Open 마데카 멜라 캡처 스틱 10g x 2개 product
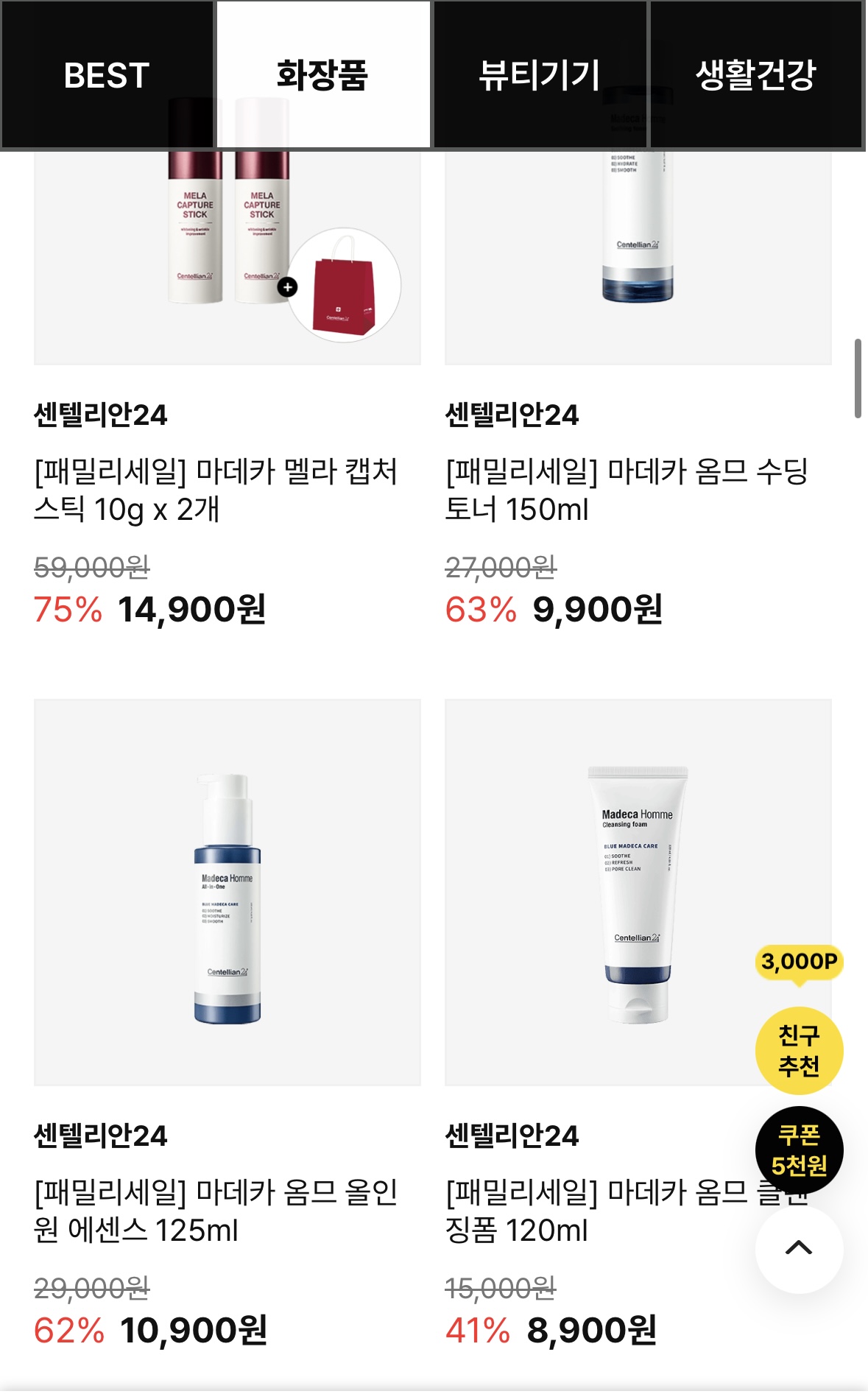Image resolution: width=868 pixels, height=1394 pixels. pyautogui.click(x=216, y=490)
